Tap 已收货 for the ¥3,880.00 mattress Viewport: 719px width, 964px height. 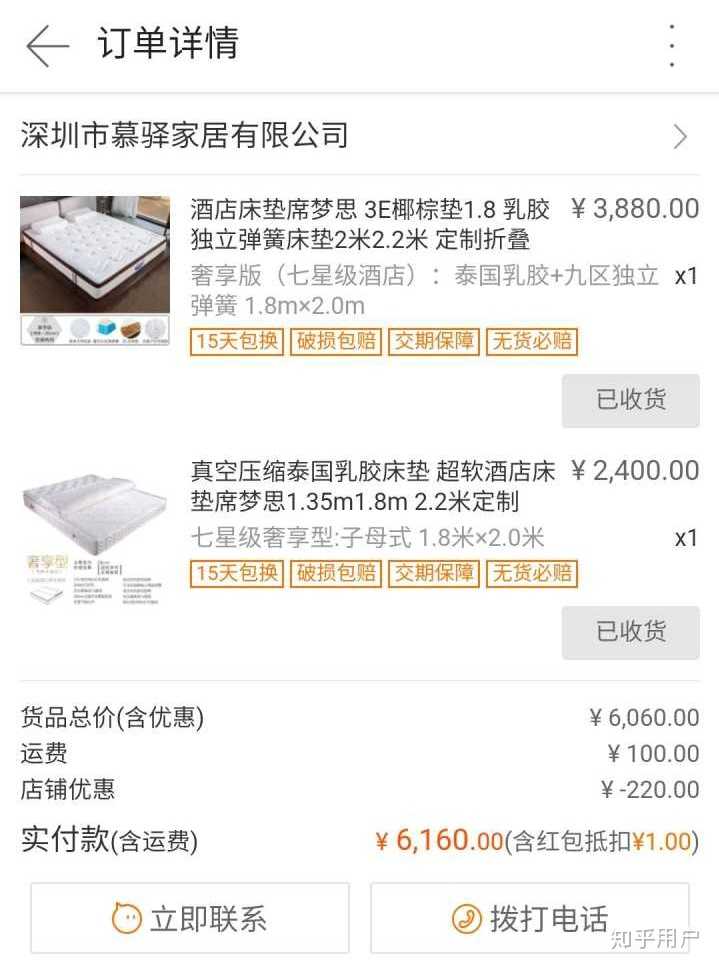630,401
